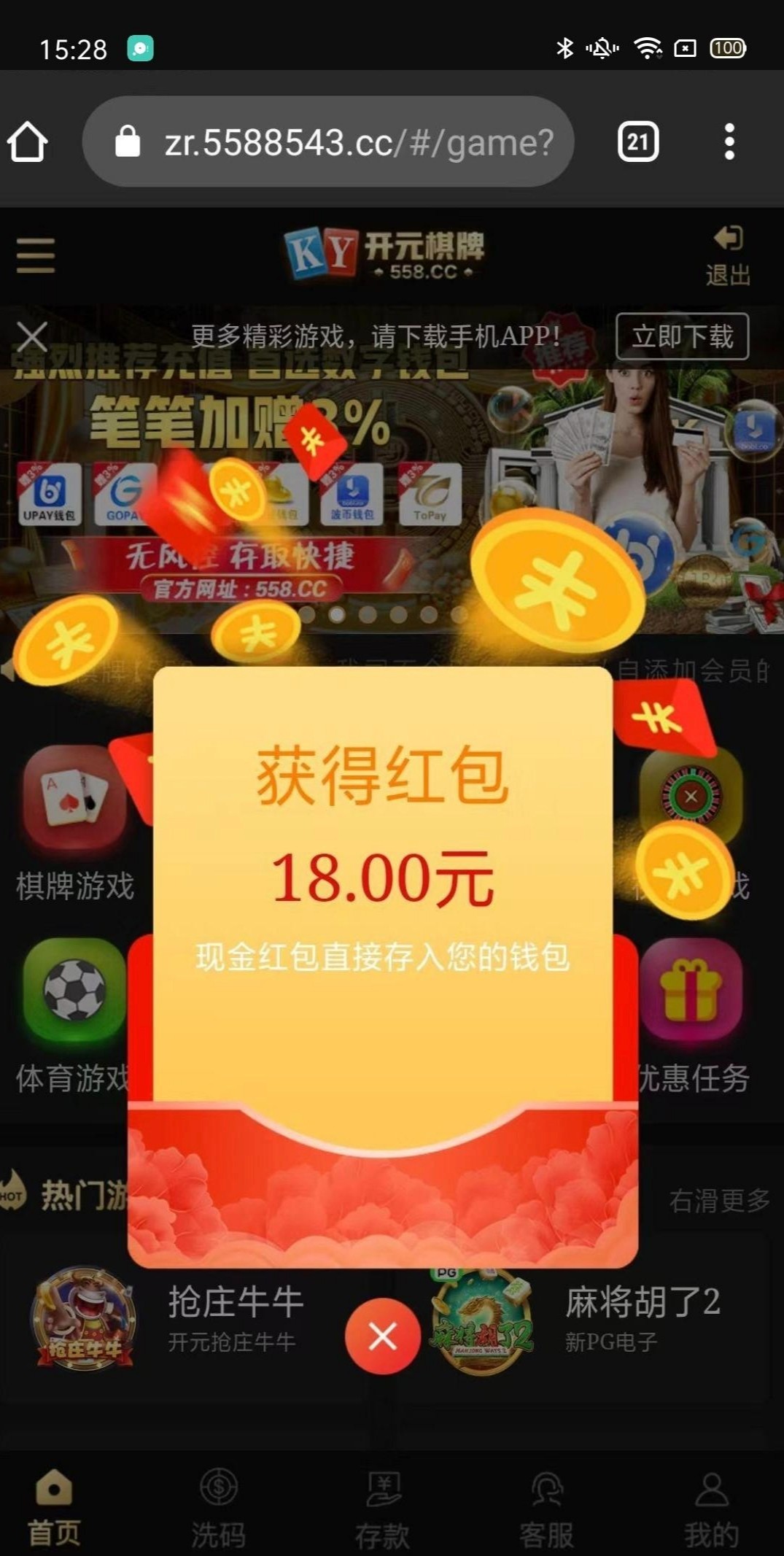Image resolution: width=784 pixels, height=1556 pixels.
Task: Tap the 退出 logout button
Action: [x=727, y=256]
